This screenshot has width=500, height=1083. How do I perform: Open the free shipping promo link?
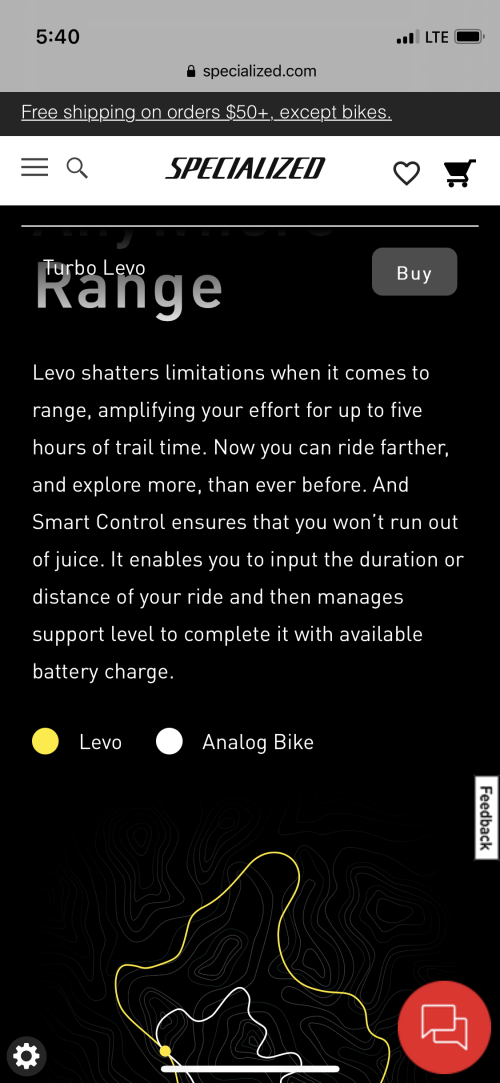tap(206, 113)
